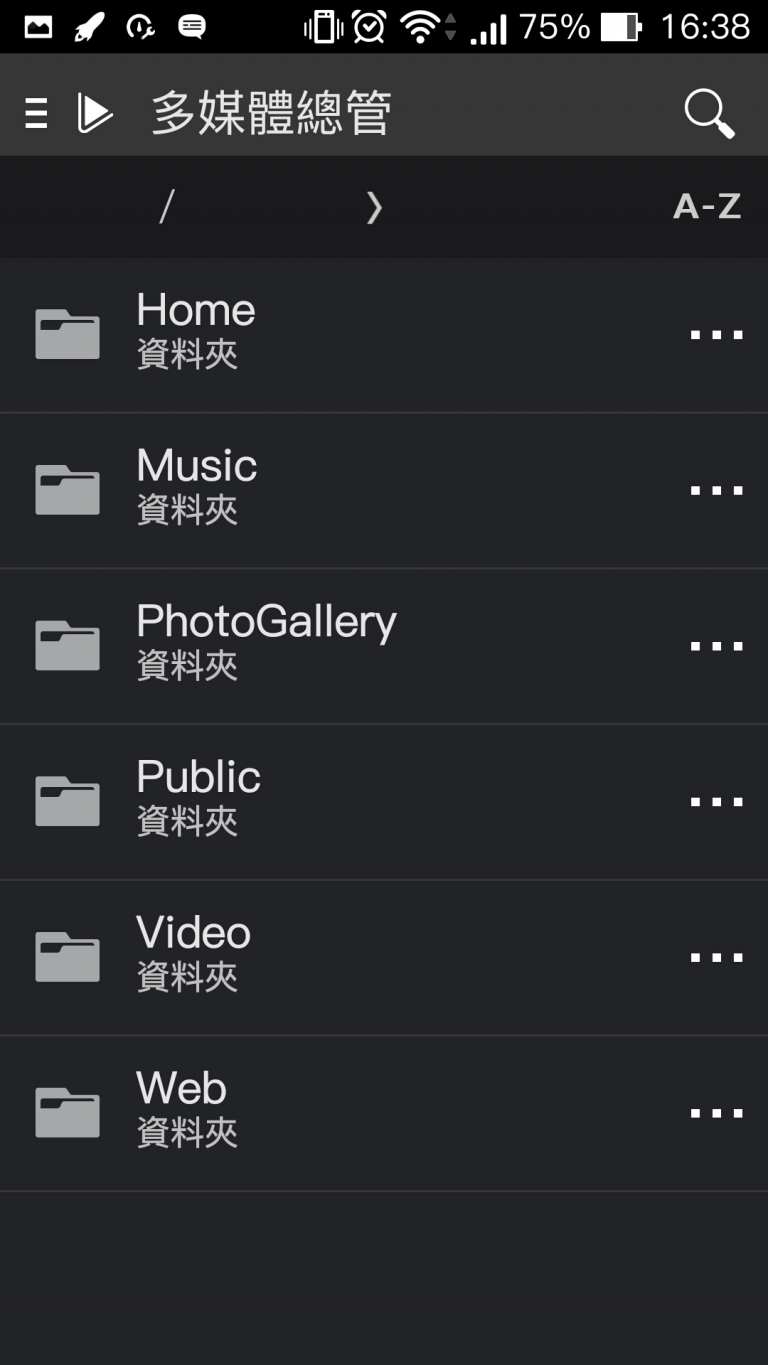This screenshot has width=768, height=1365.
Task: Open the Home folder
Action: [384, 335]
